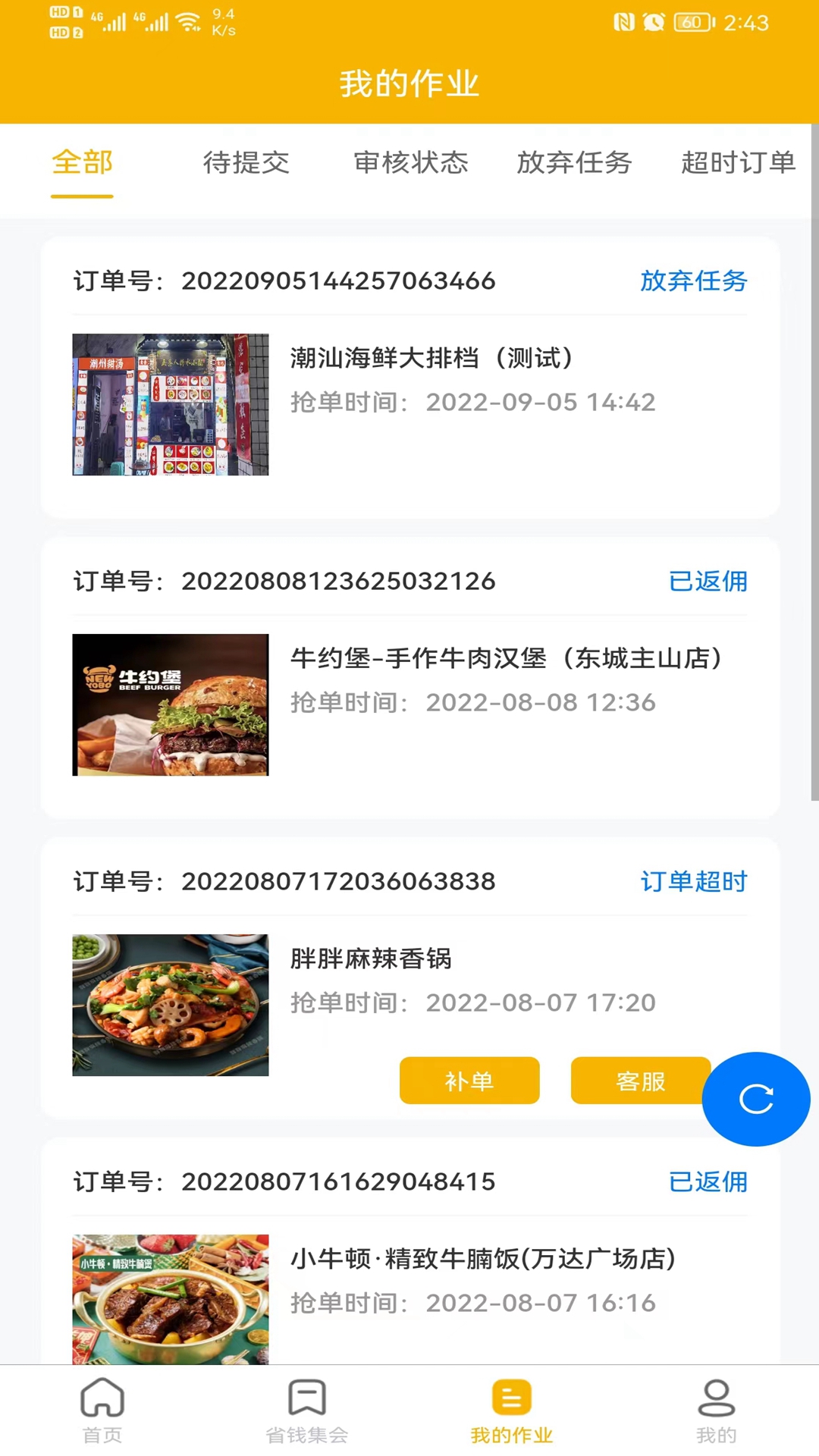Contact 客服 for the 胖胖麻辣香锅 order

(640, 1081)
